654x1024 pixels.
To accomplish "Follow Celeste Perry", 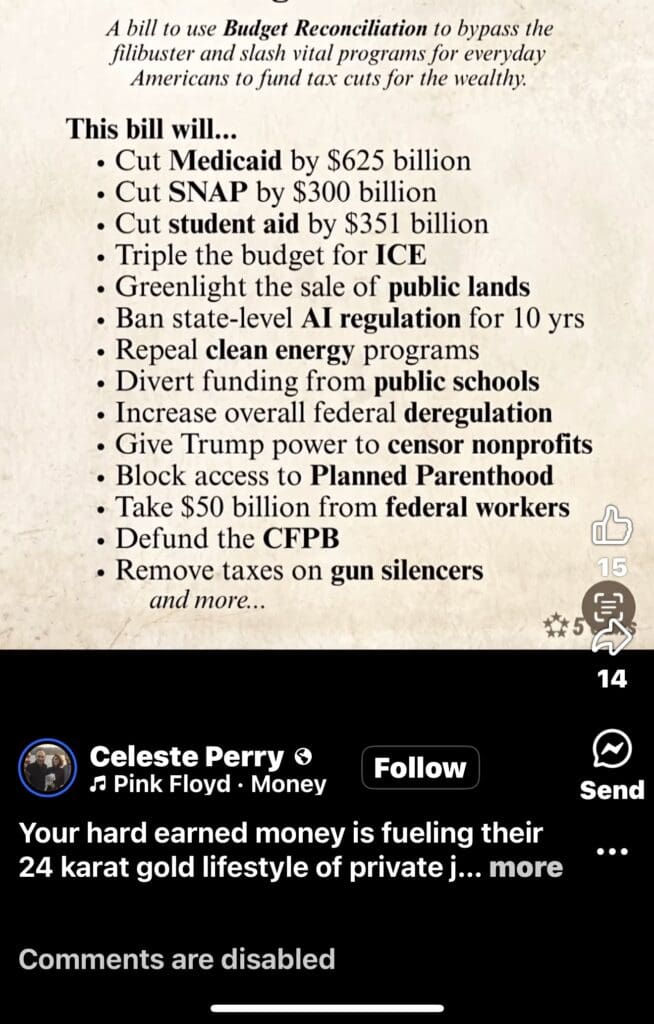I will tap(420, 768).
